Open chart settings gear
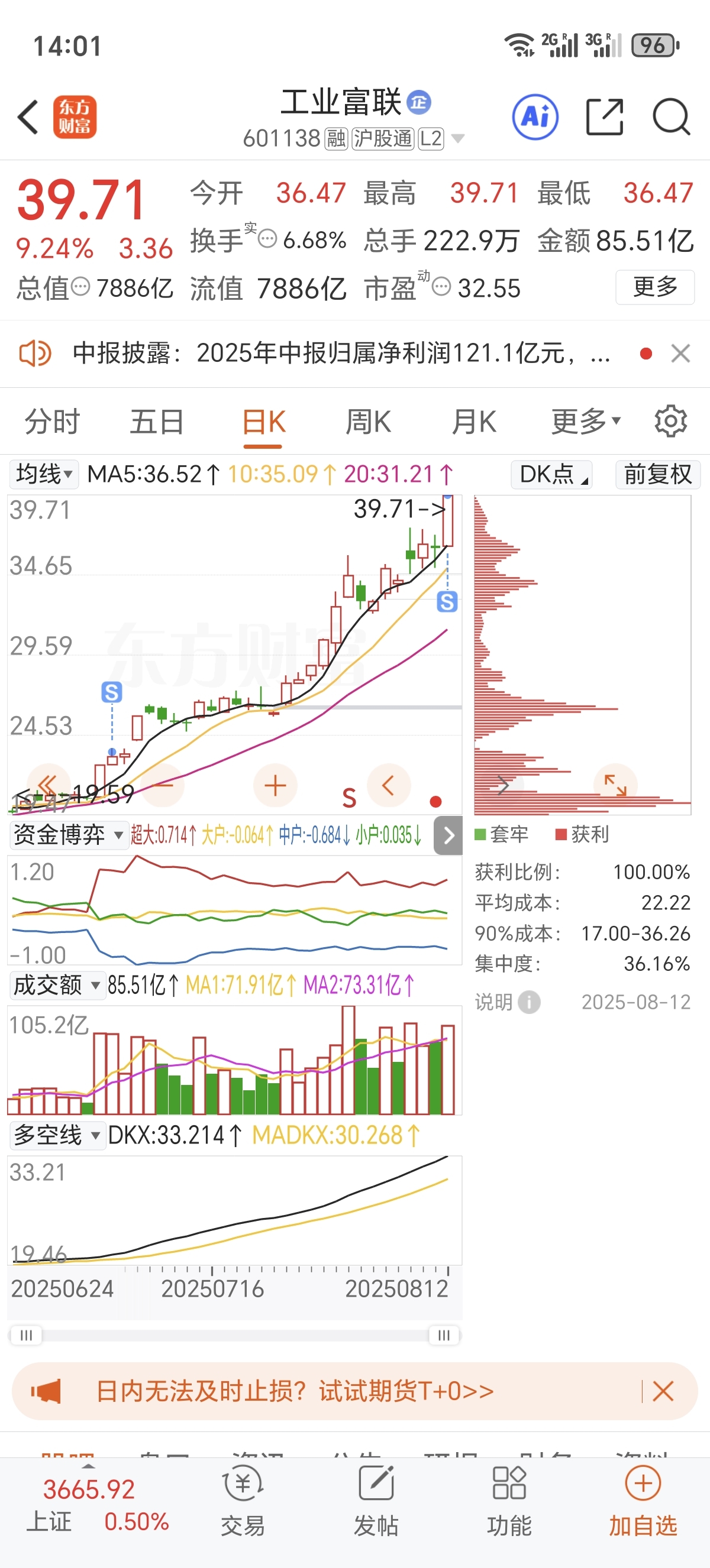The width and height of the screenshot is (710, 1568). point(670,420)
